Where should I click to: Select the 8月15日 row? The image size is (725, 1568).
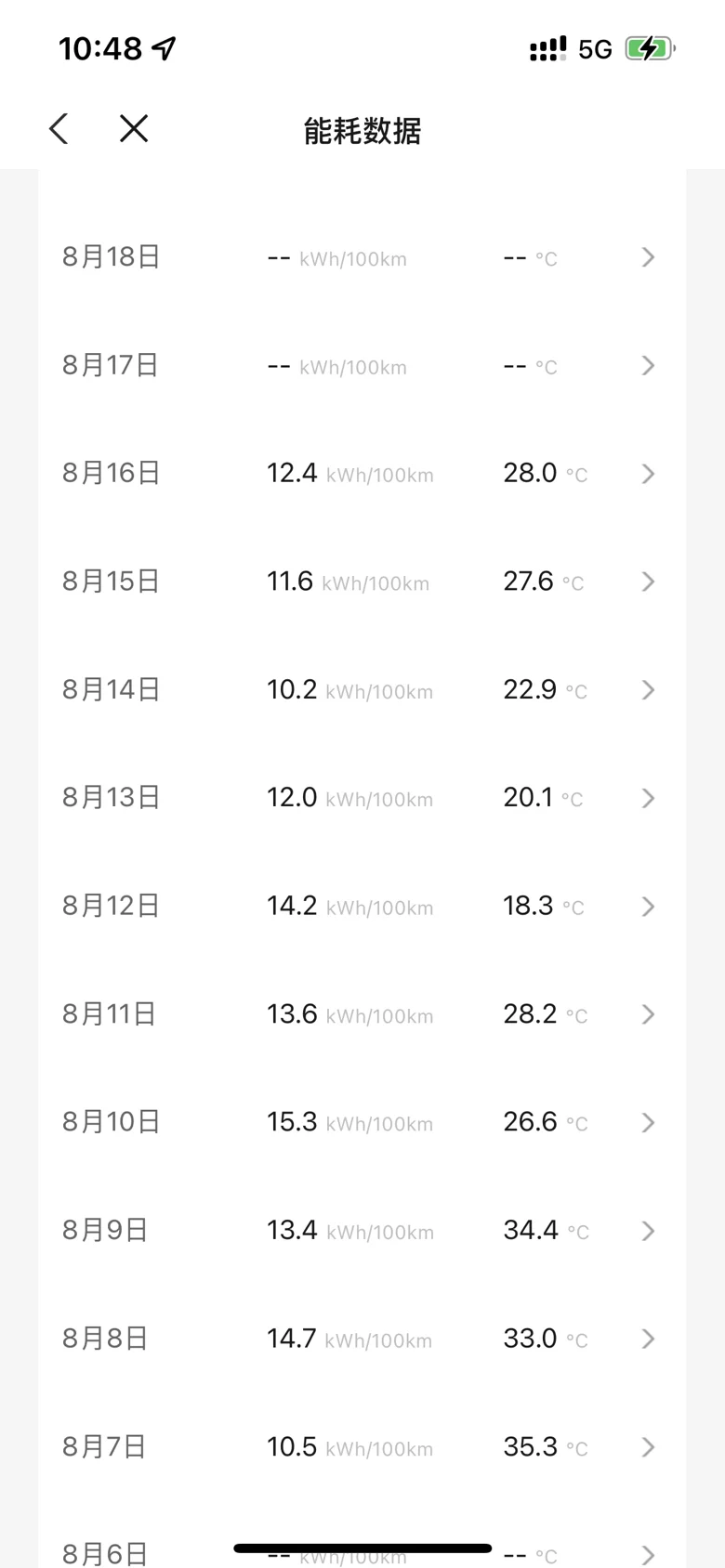click(x=361, y=581)
